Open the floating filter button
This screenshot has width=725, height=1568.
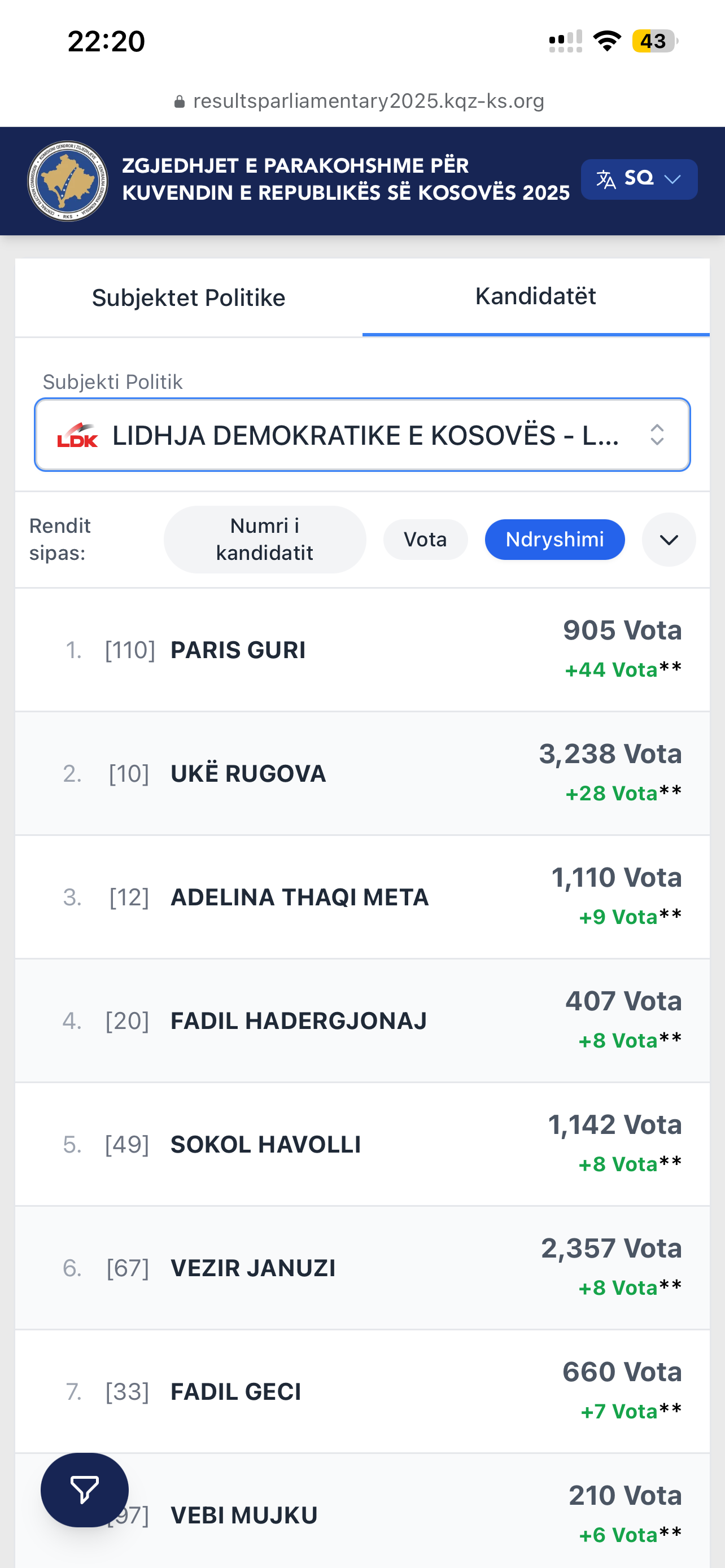click(x=85, y=1489)
